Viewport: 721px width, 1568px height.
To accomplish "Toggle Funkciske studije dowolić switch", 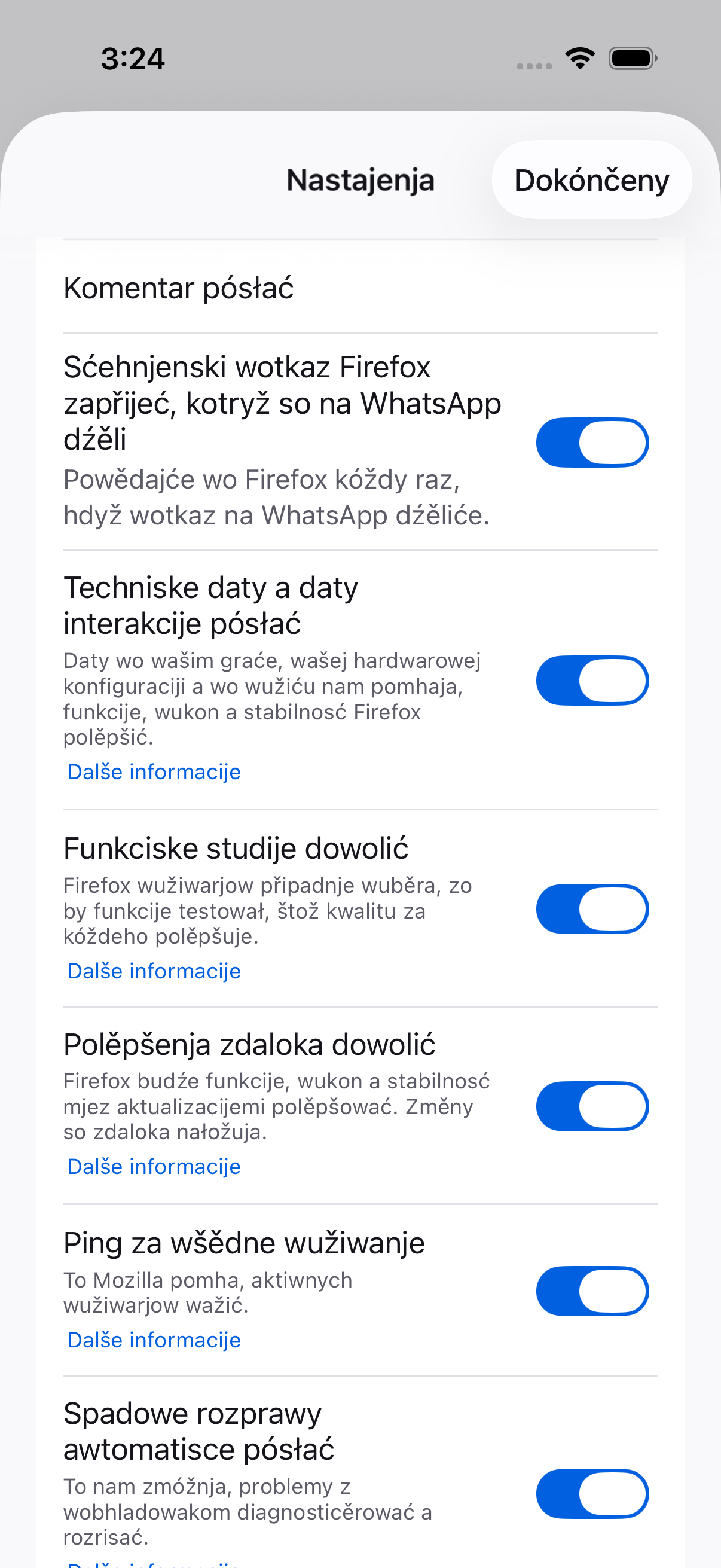I will point(592,909).
